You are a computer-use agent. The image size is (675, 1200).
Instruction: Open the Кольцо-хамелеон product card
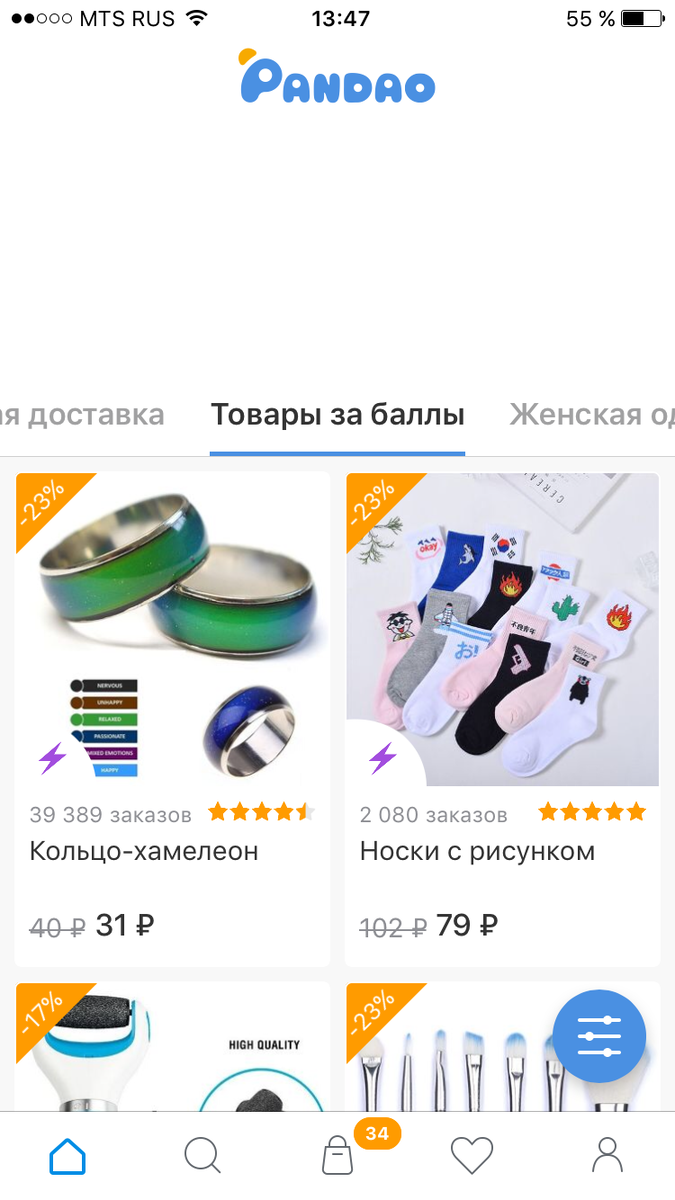(x=173, y=719)
